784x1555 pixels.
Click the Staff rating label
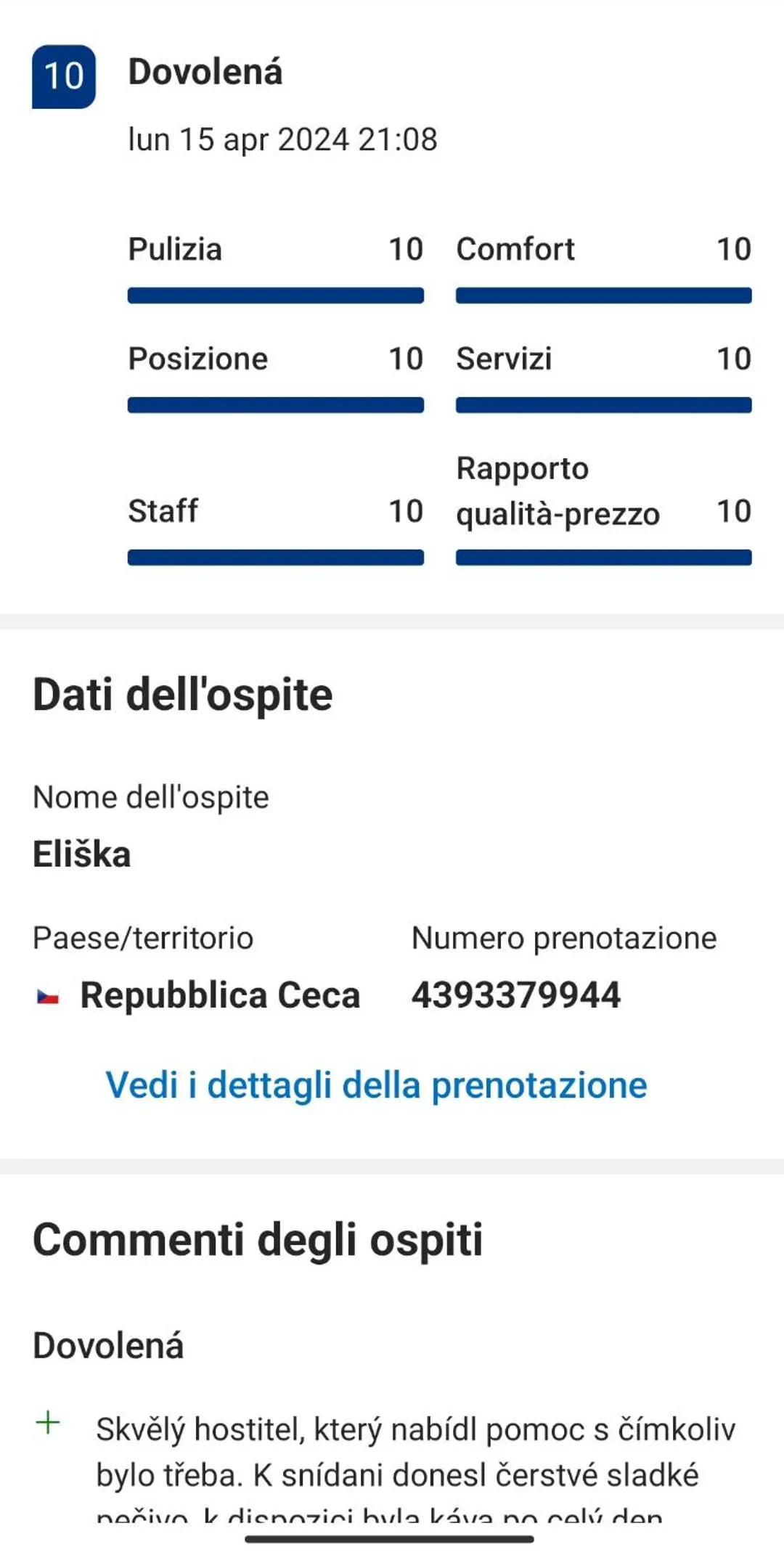point(163,512)
